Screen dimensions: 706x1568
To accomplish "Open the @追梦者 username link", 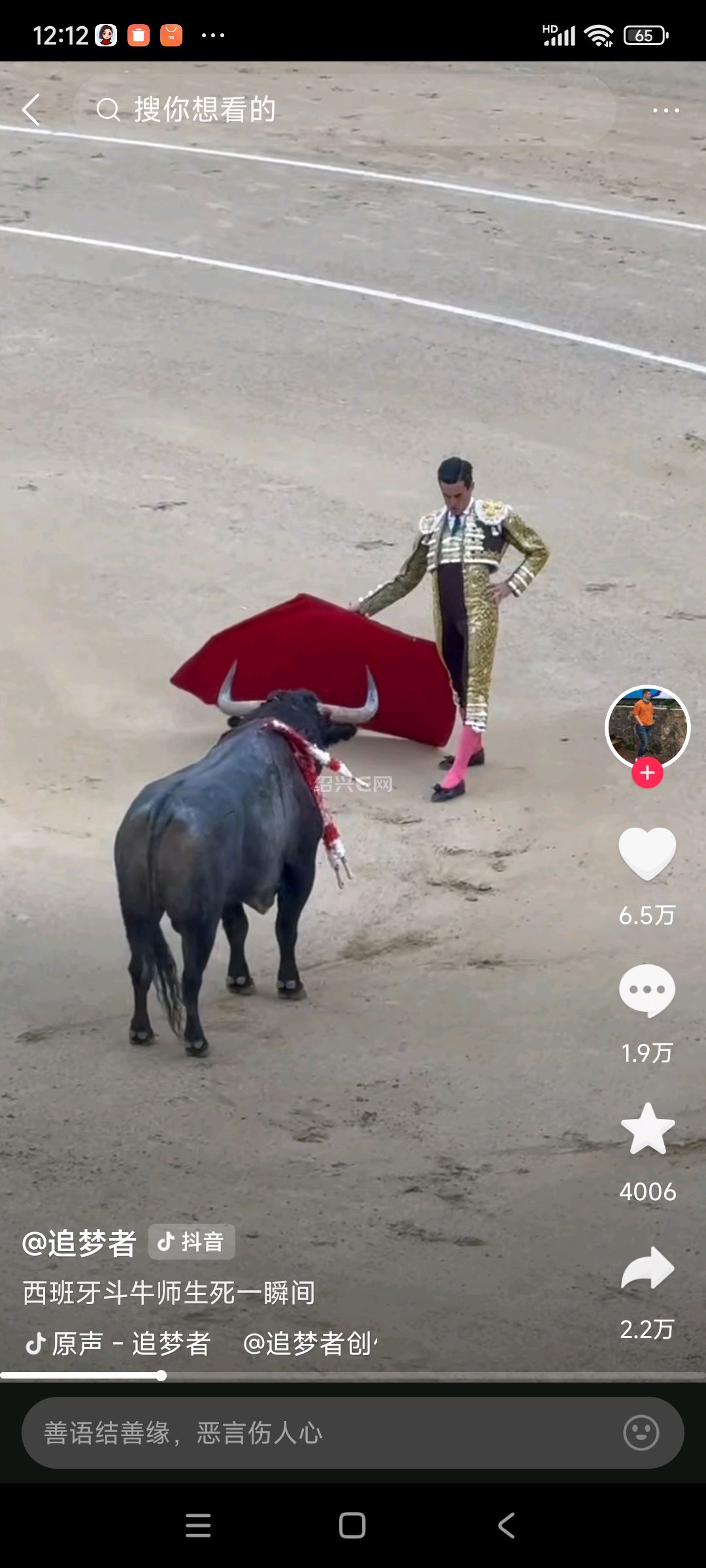I will click(x=79, y=1242).
